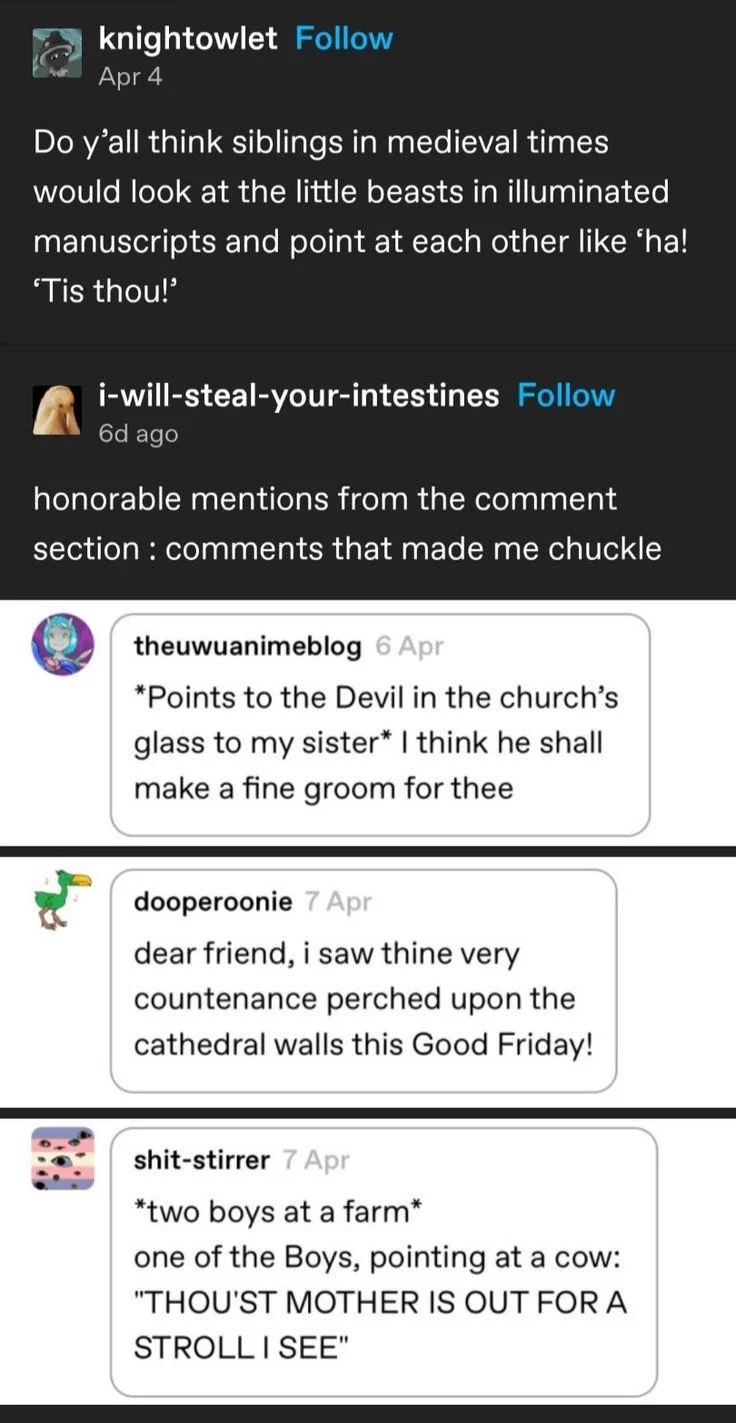Follow knightowlet

(344, 39)
